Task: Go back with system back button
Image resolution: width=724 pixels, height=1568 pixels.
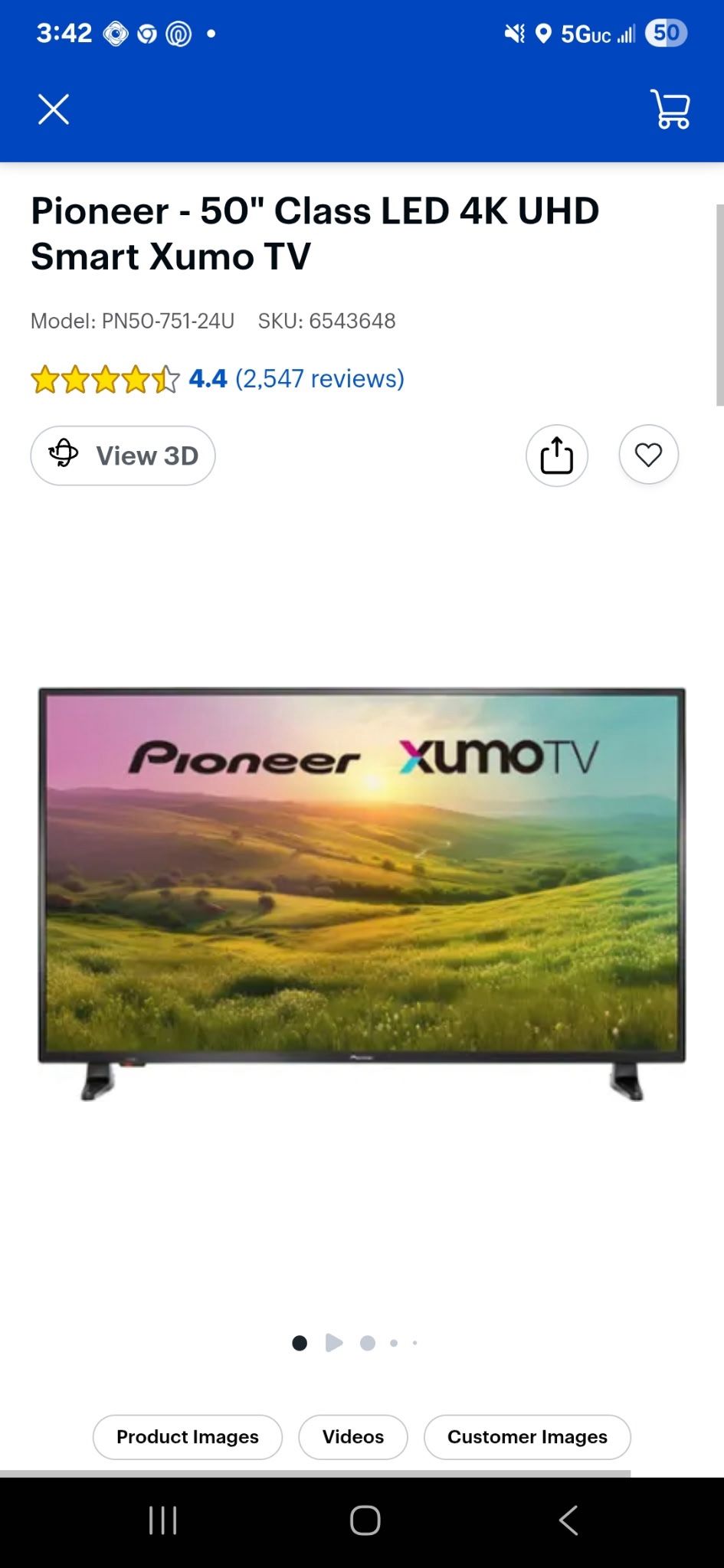Action: (x=568, y=1521)
